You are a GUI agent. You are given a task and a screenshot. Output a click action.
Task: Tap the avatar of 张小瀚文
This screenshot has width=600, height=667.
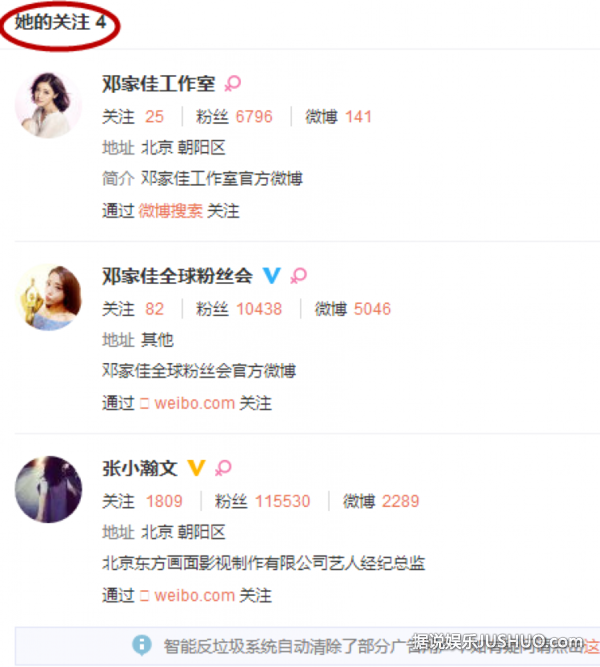[48, 489]
